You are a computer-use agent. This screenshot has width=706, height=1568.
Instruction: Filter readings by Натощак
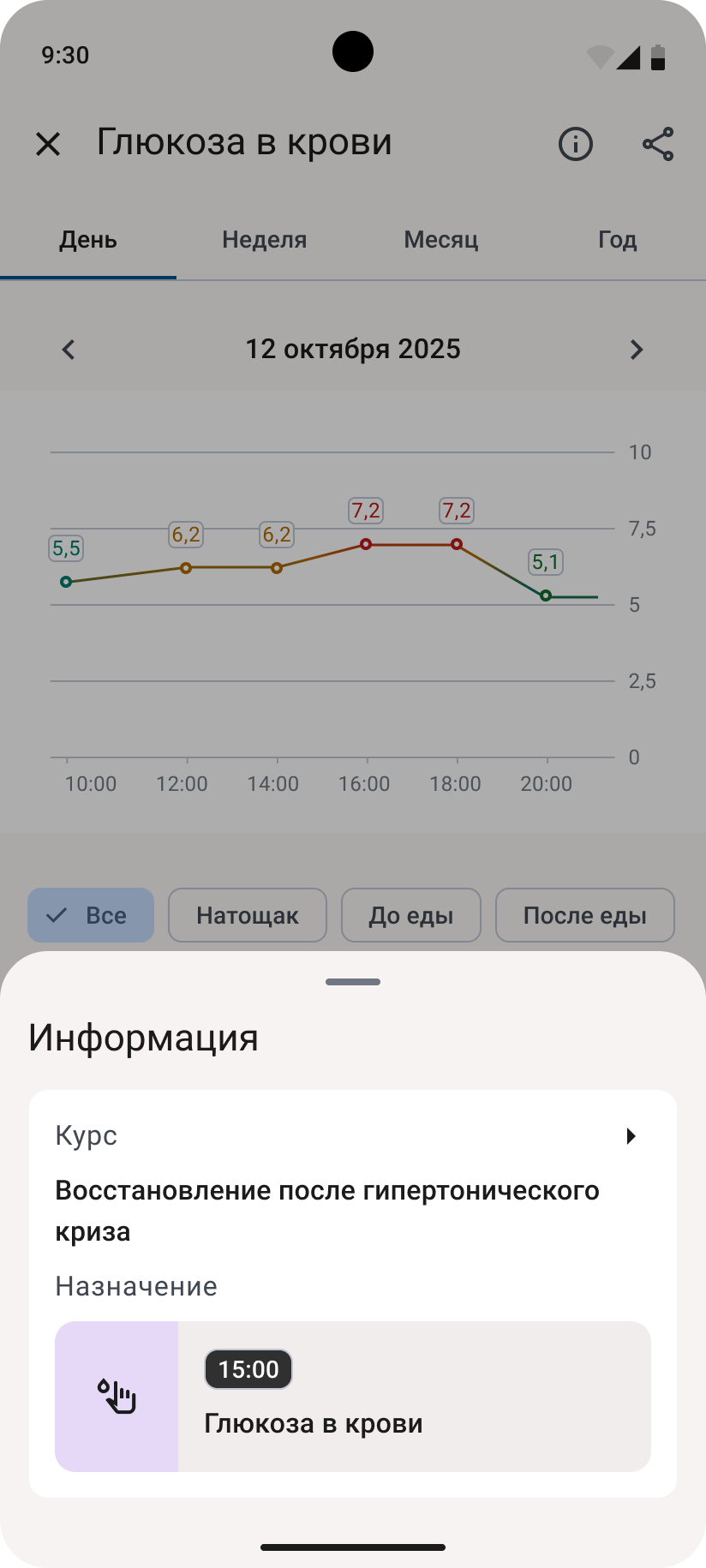point(248,915)
